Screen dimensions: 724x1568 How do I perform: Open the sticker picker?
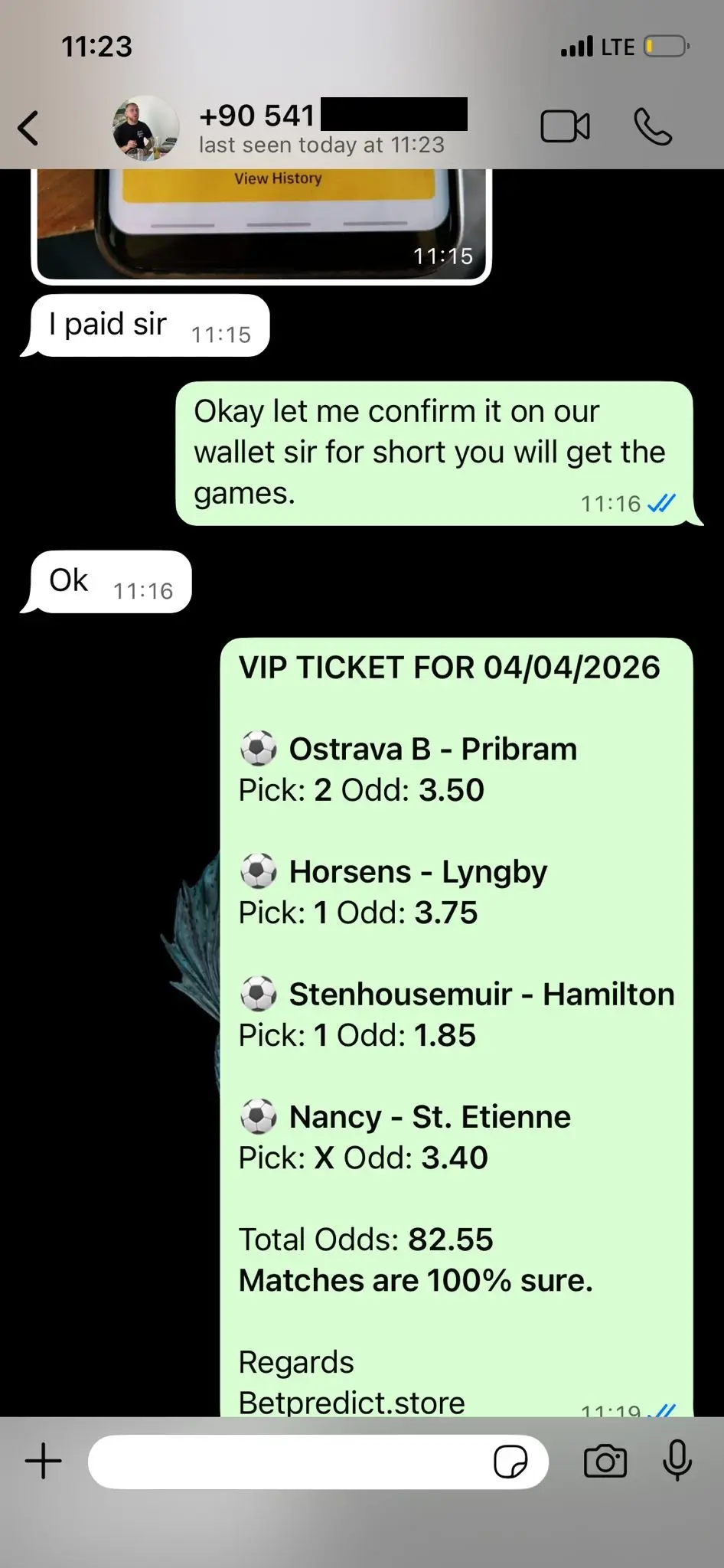(x=510, y=1462)
